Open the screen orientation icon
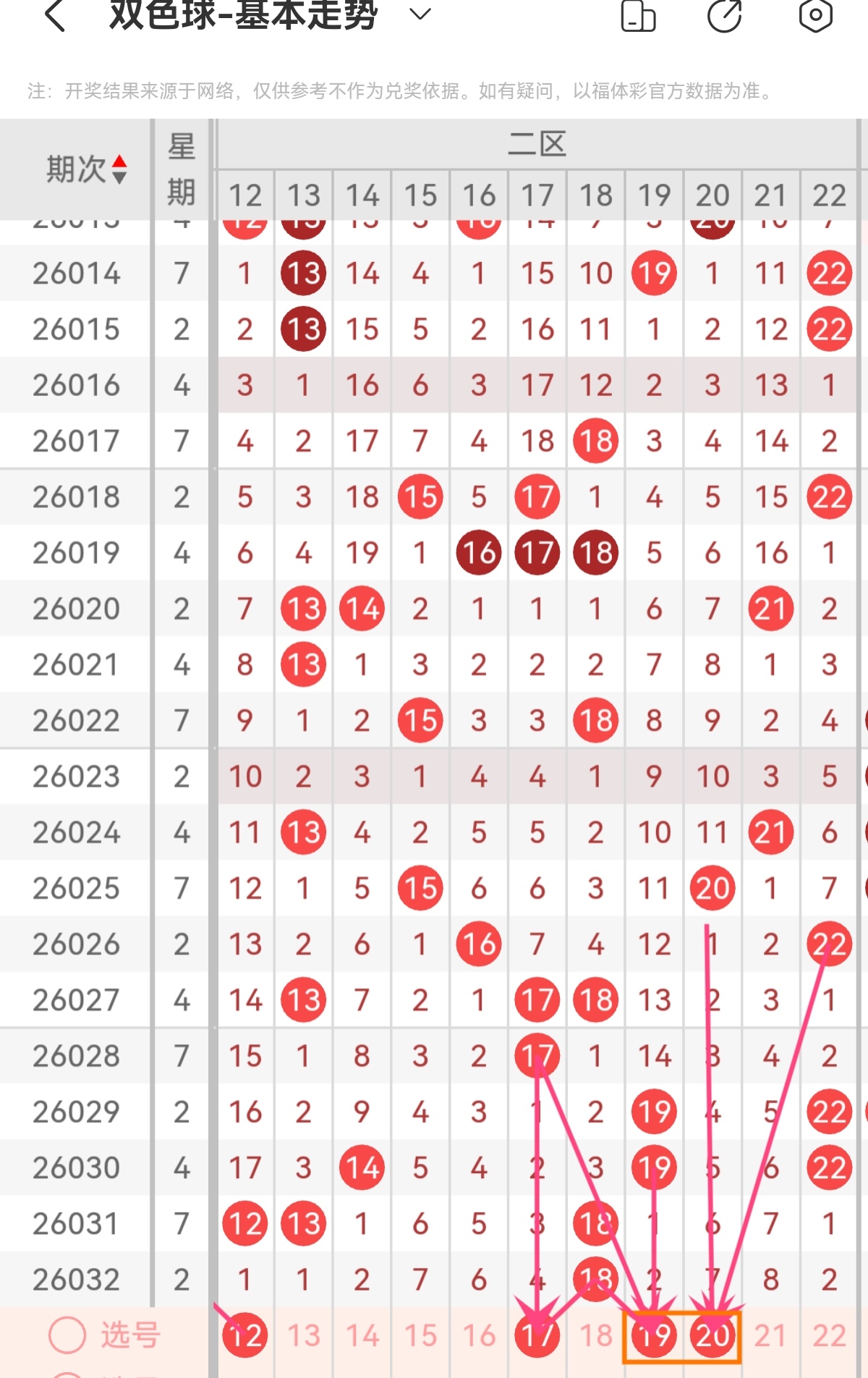This screenshot has height=1378, width=868. [638, 15]
